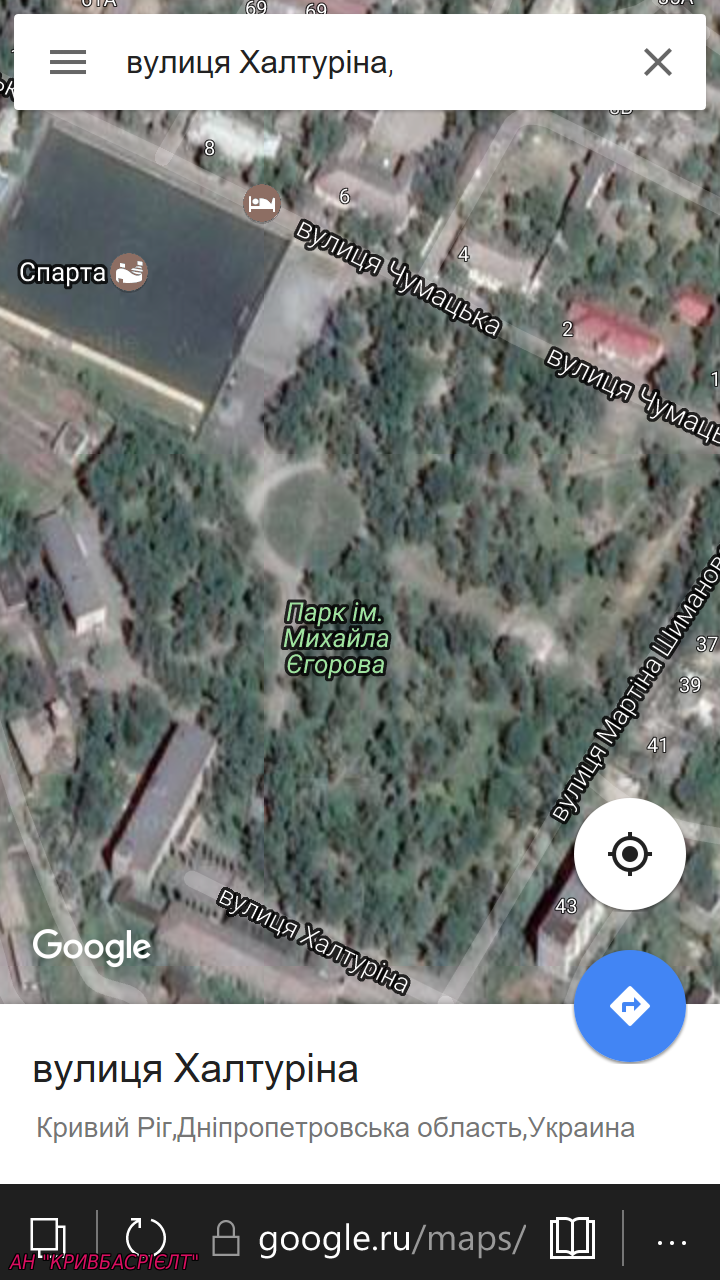This screenshot has width=720, height=1280.
Task: Expand the вулиця Халтуріна info card
Action: 360,1093
